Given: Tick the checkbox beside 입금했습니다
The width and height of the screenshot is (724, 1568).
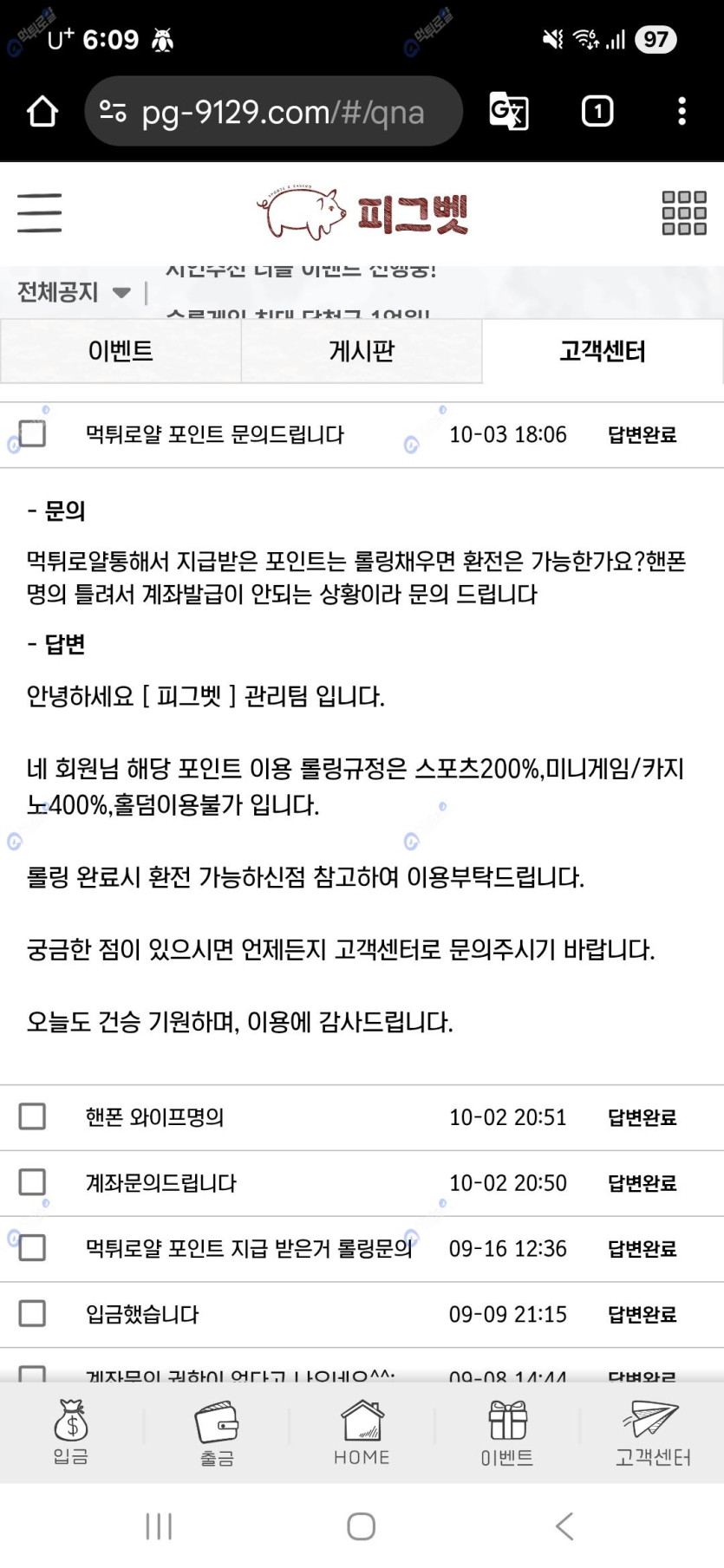Looking at the screenshot, I should pyautogui.click(x=33, y=1314).
